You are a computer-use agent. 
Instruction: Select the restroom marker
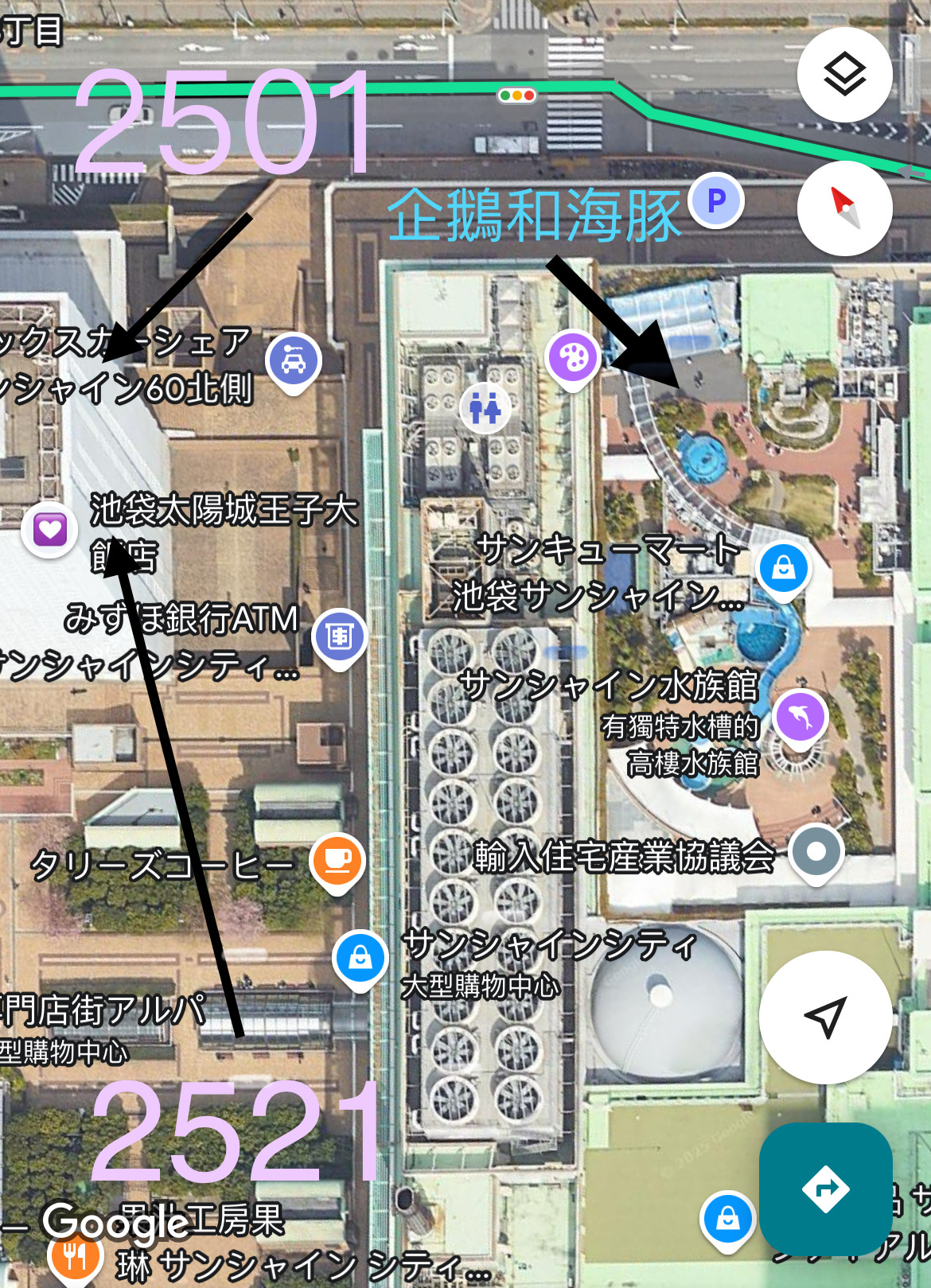485,408
